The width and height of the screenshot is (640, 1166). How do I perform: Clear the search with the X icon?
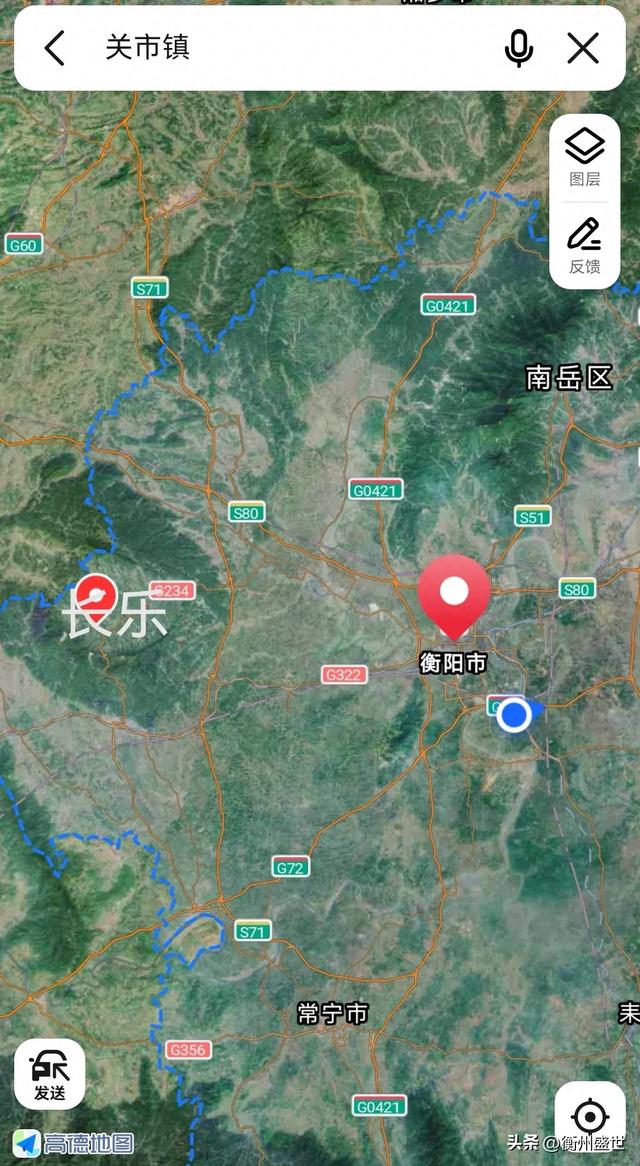(583, 48)
